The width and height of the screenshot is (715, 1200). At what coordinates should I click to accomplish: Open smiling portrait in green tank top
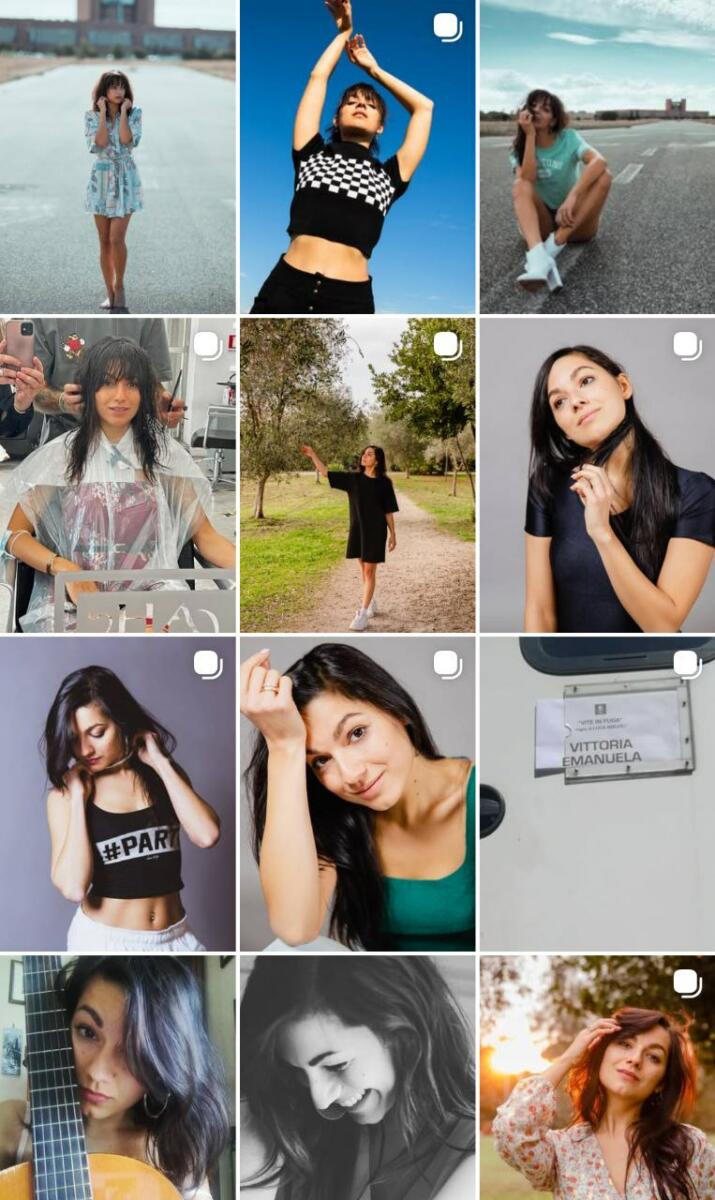click(357, 794)
